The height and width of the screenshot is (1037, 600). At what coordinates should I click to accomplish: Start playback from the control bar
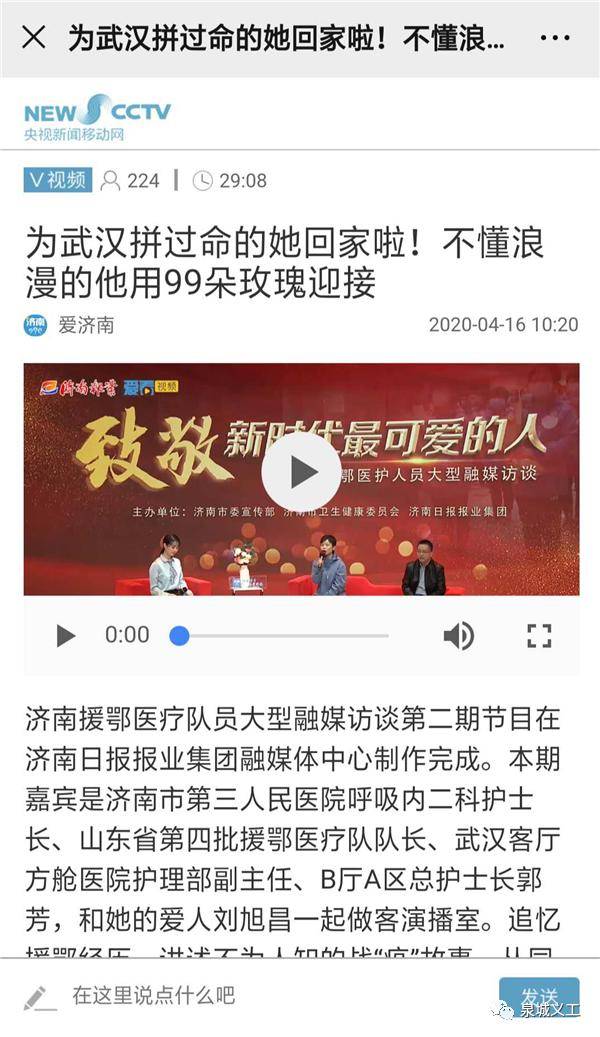(x=65, y=635)
